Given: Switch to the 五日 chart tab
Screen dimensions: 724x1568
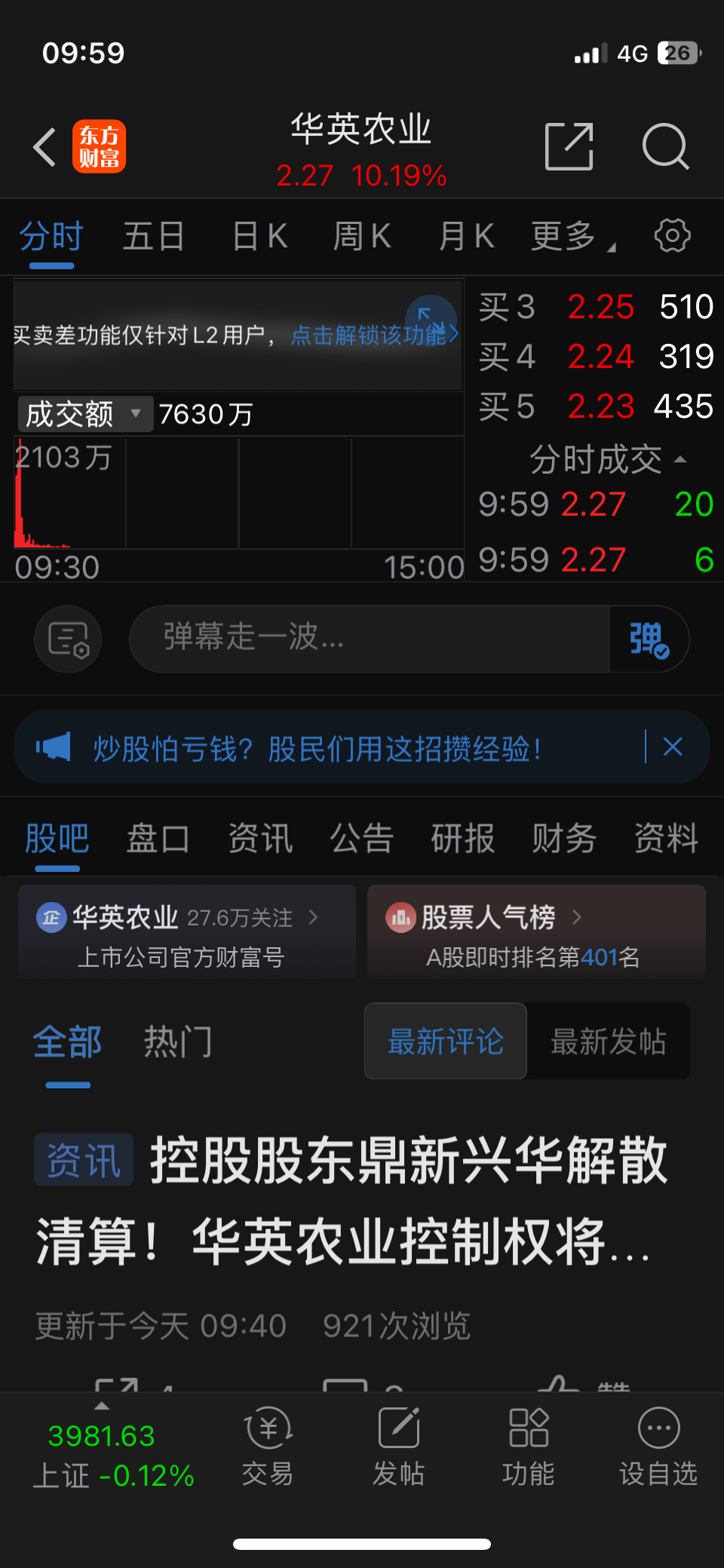Looking at the screenshot, I should [154, 236].
